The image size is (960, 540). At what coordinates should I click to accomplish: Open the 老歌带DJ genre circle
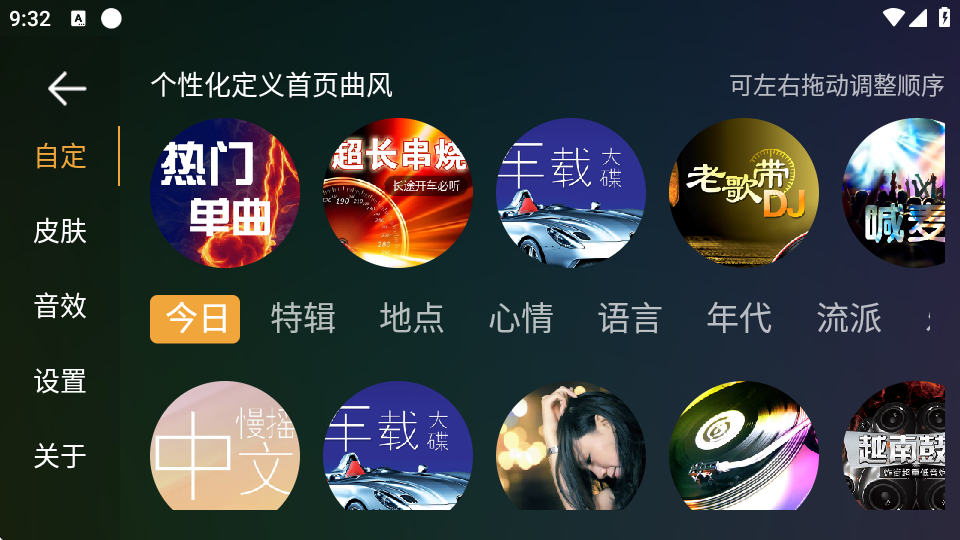[744, 193]
